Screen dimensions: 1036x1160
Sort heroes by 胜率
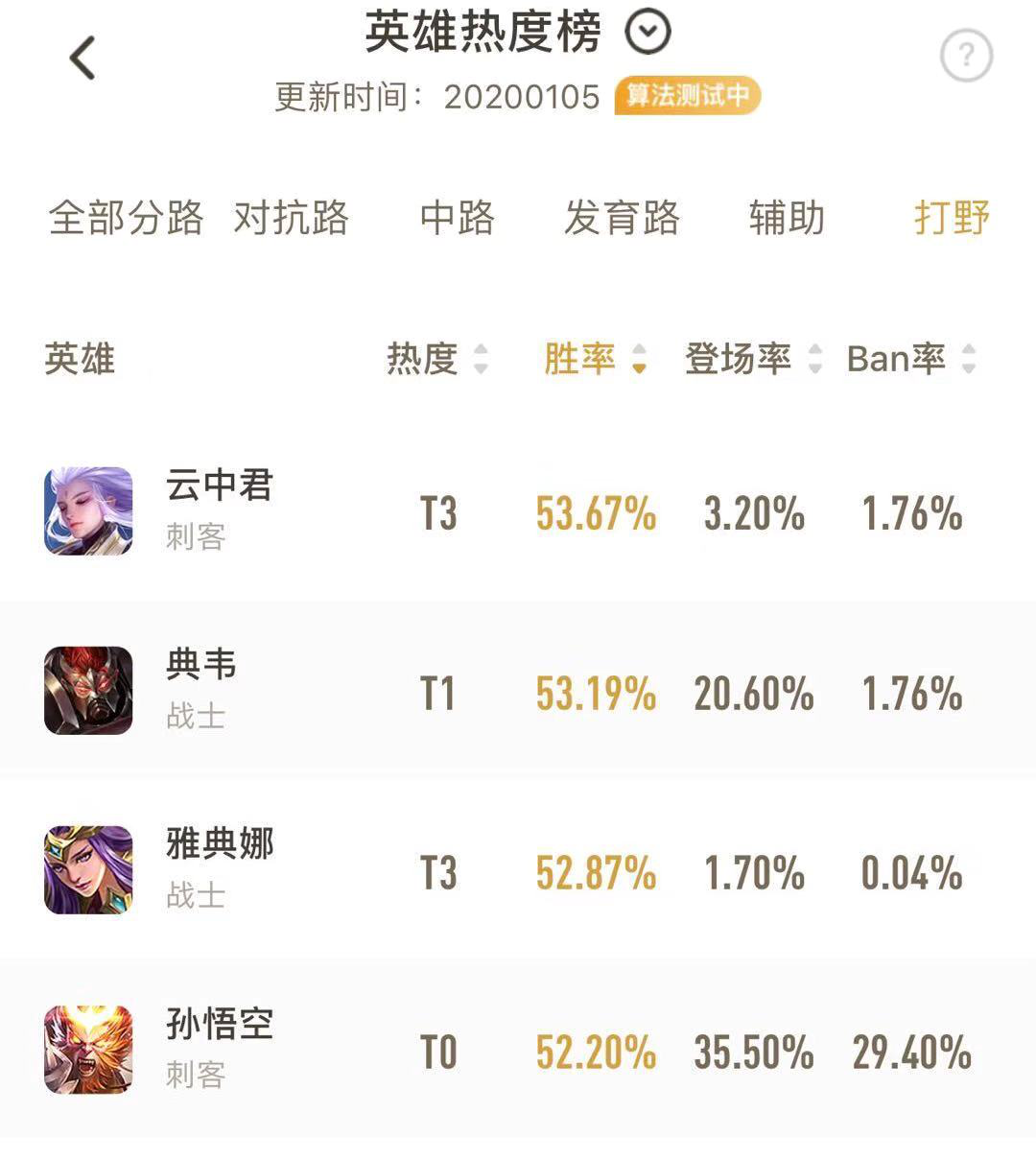pos(595,360)
